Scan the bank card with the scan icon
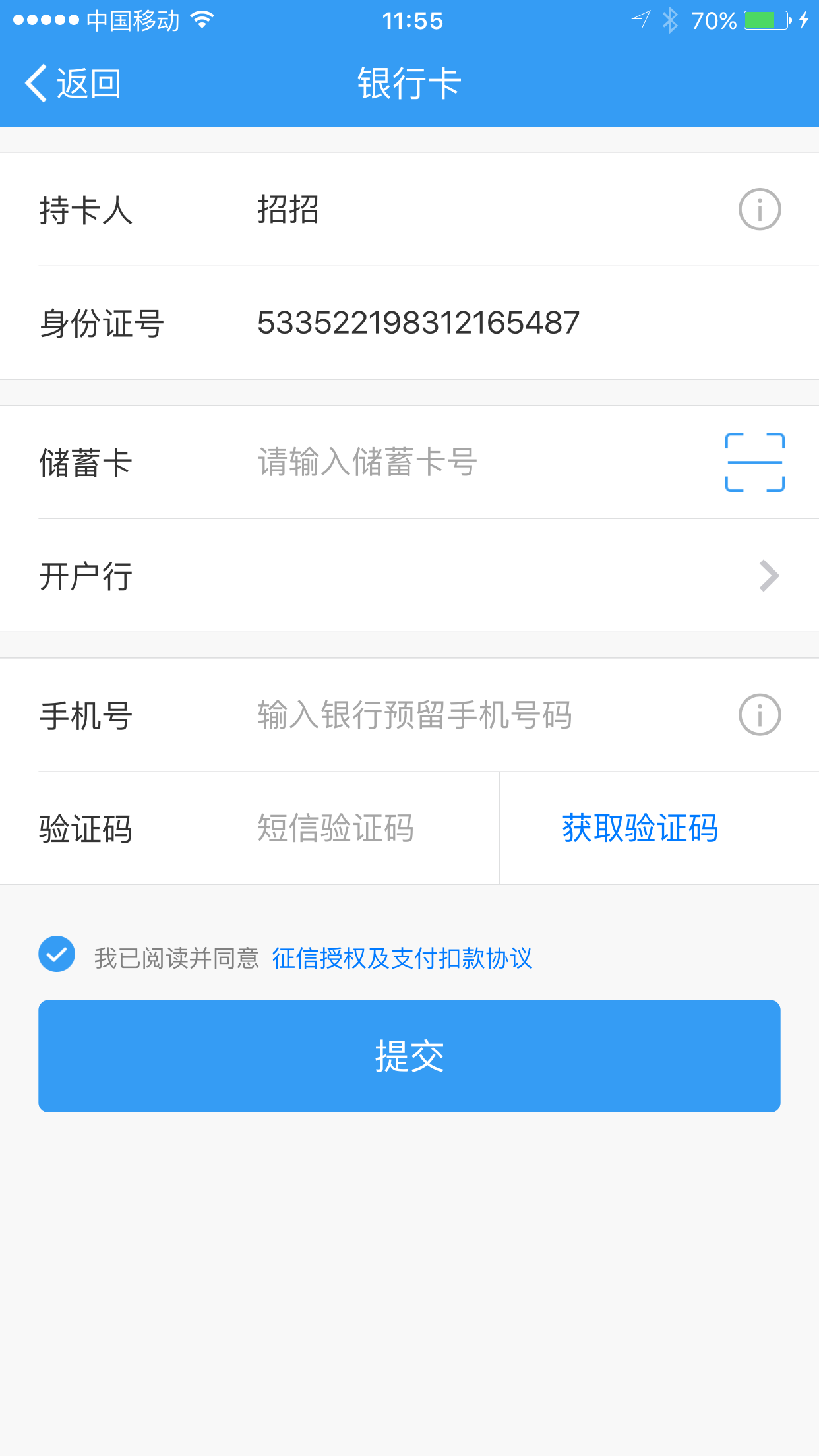Screen dimensions: 819x1456 coord(755,462)
